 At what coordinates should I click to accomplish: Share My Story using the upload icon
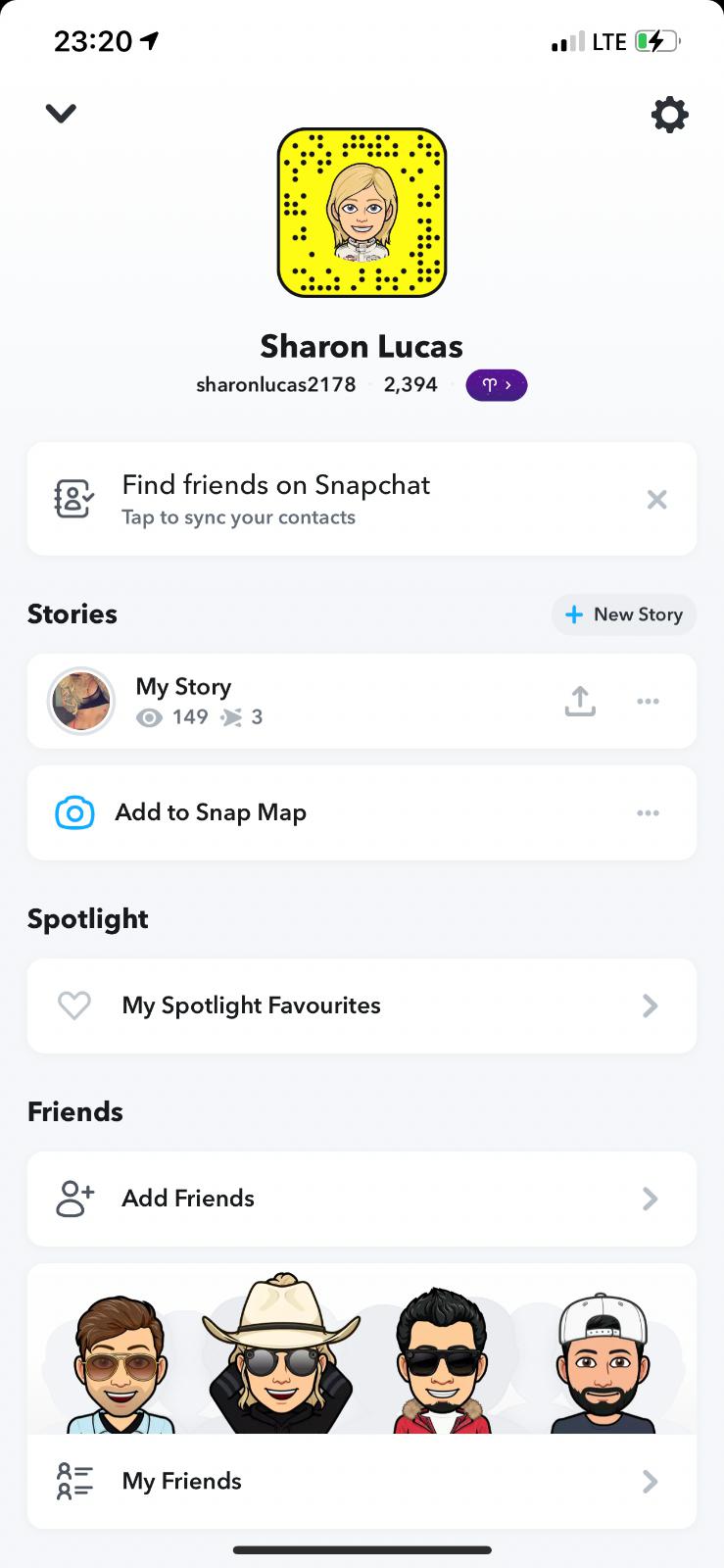point(580,701)
